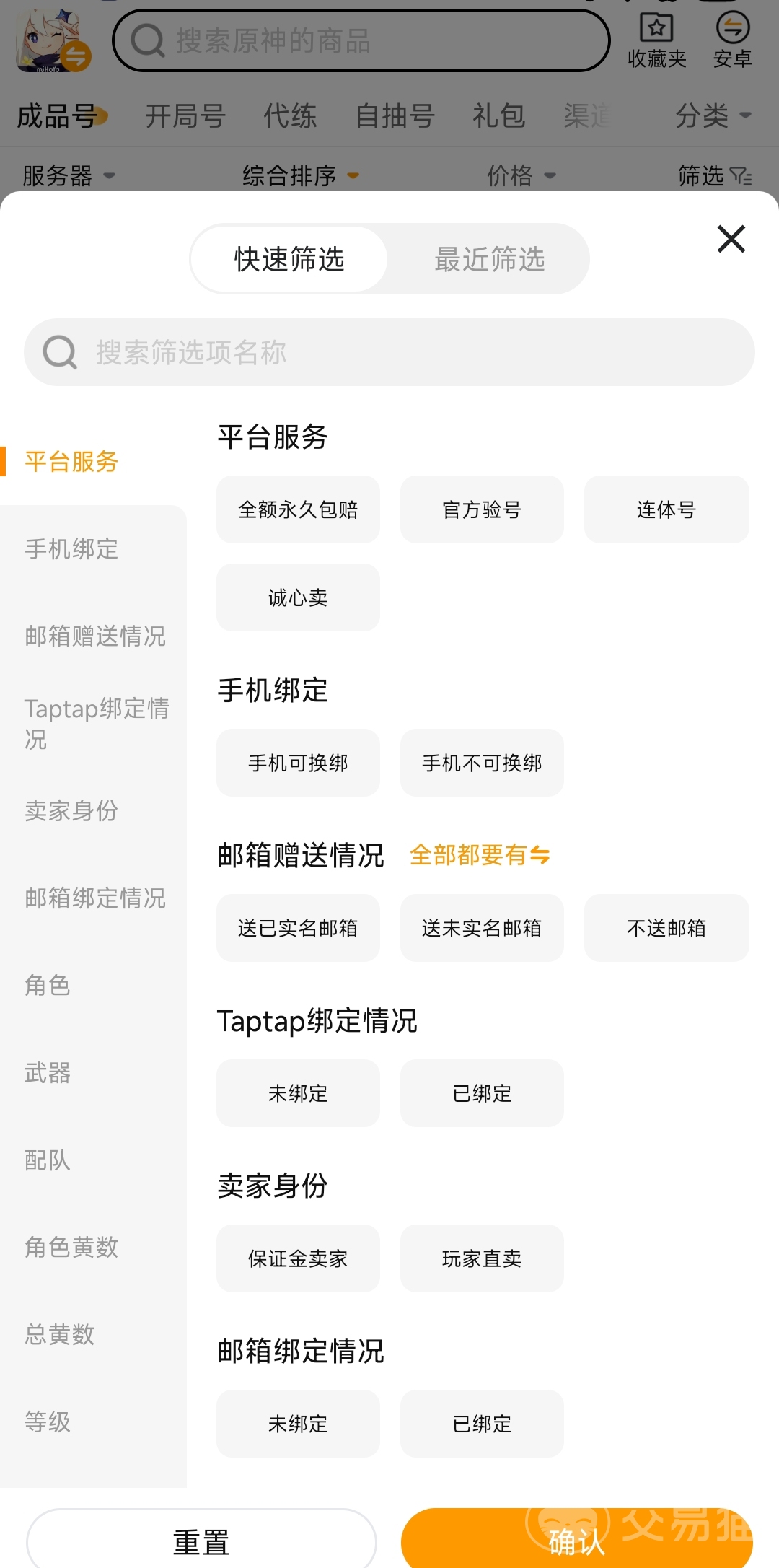
Task: Select 未绑定 under Taptap绑定情况
Action: point(298,1093)
